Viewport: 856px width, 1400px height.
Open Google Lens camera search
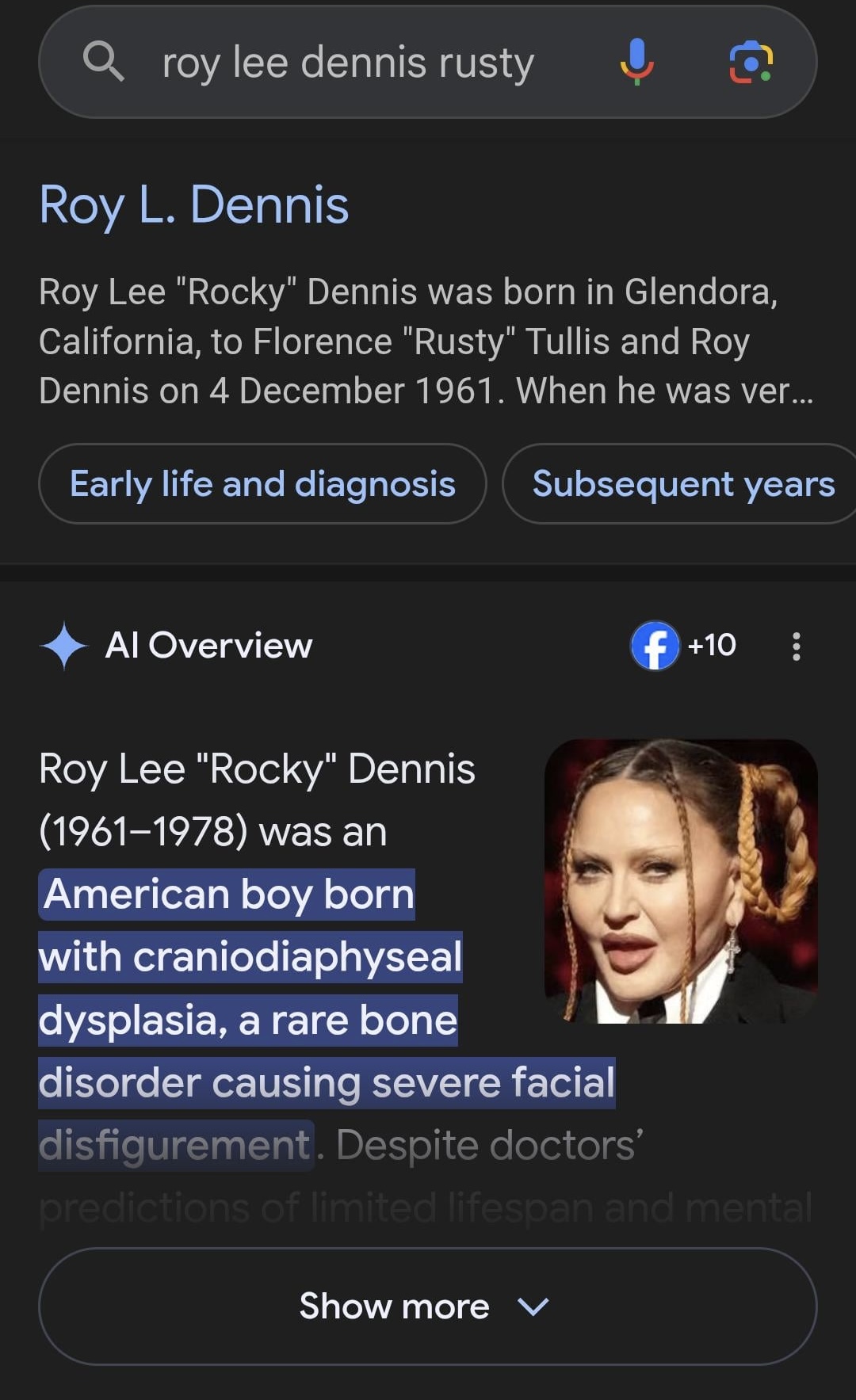(x=751, y=62)
